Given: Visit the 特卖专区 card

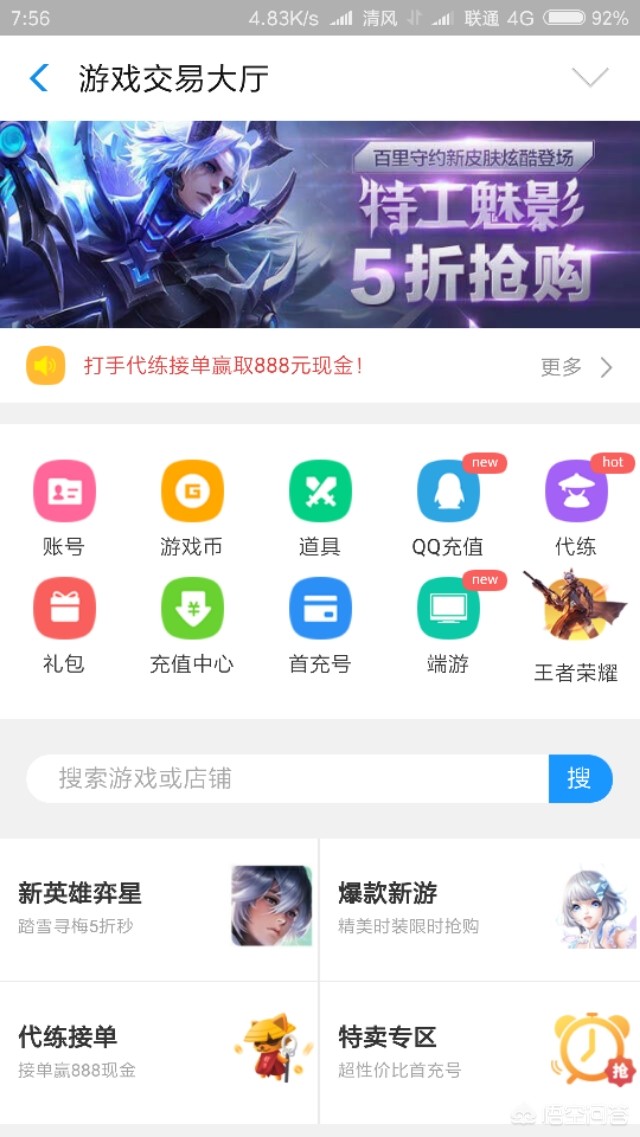Looking at the screenshot, I should (x=480, y=1050).
